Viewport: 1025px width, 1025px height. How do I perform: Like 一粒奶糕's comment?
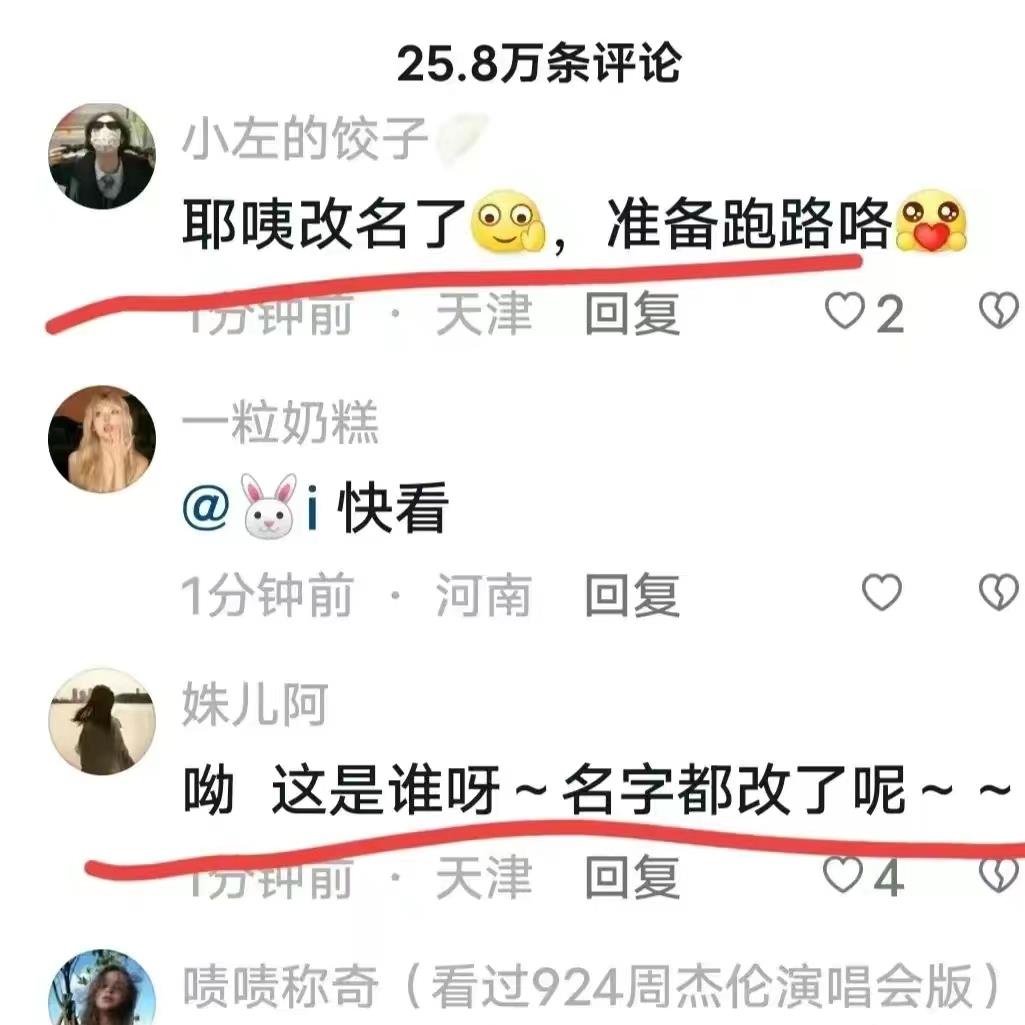(x=881, y=594)
